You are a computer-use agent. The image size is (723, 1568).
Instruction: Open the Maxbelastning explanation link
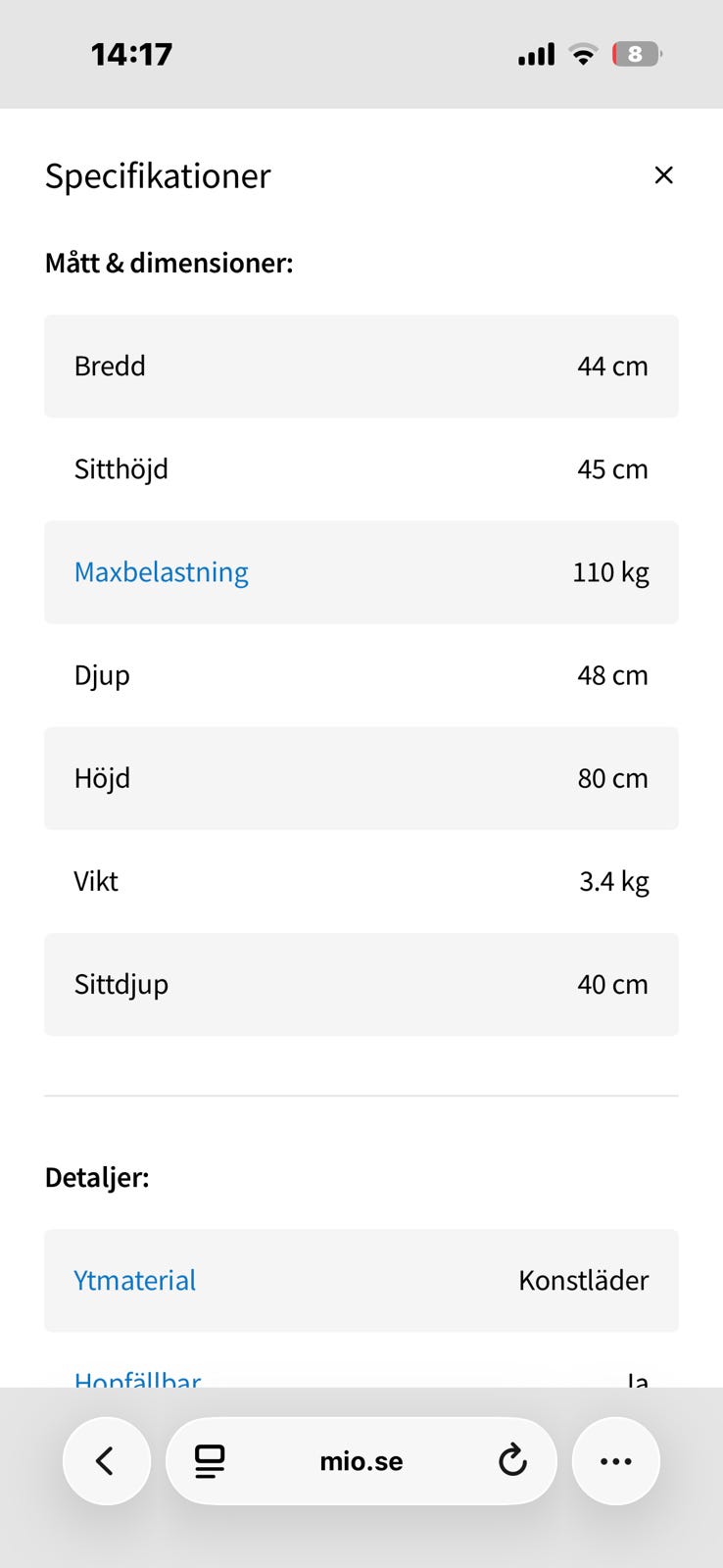click(x=162, y=572)
